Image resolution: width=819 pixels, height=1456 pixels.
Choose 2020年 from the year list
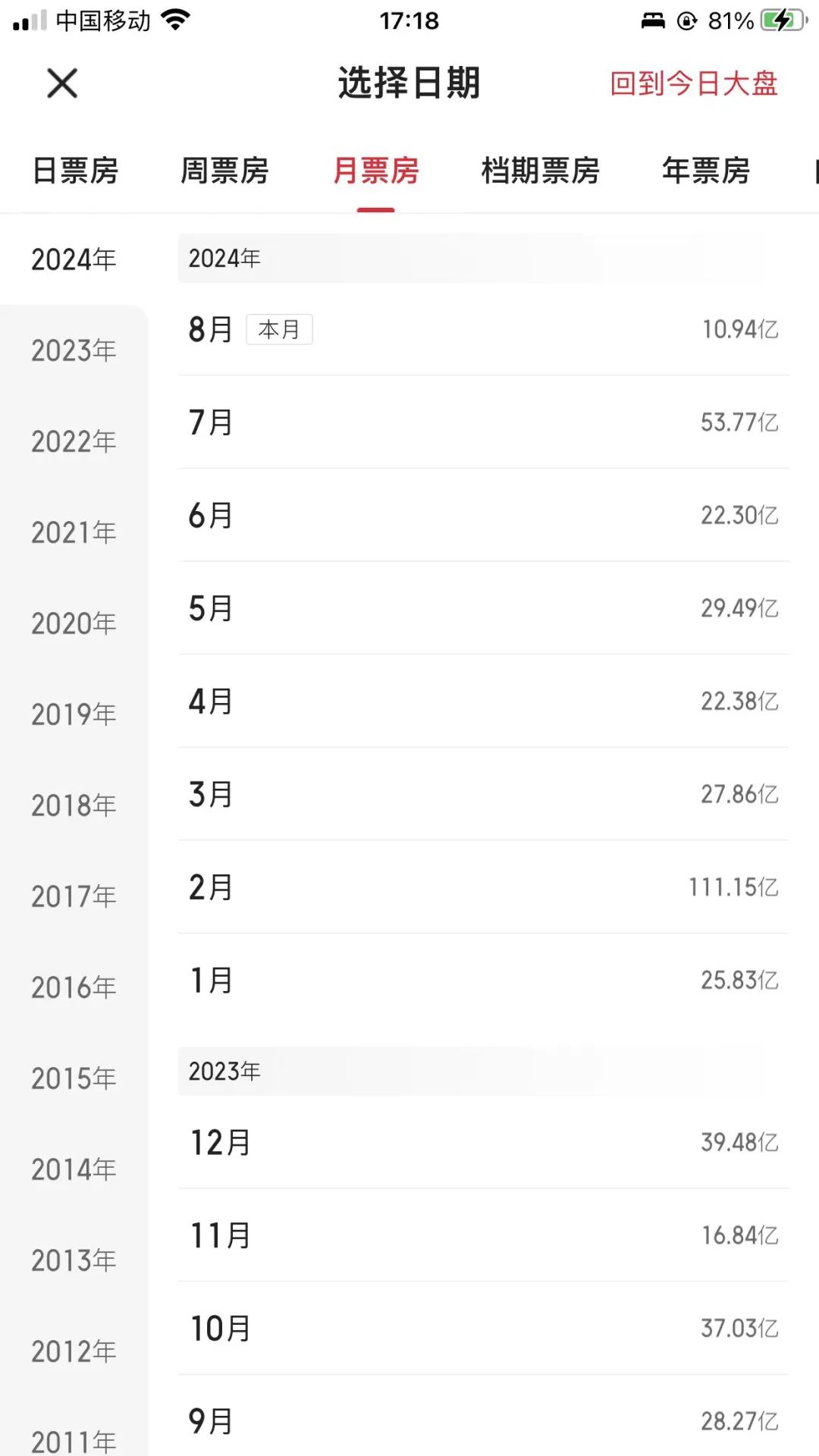tap(74, 623)
